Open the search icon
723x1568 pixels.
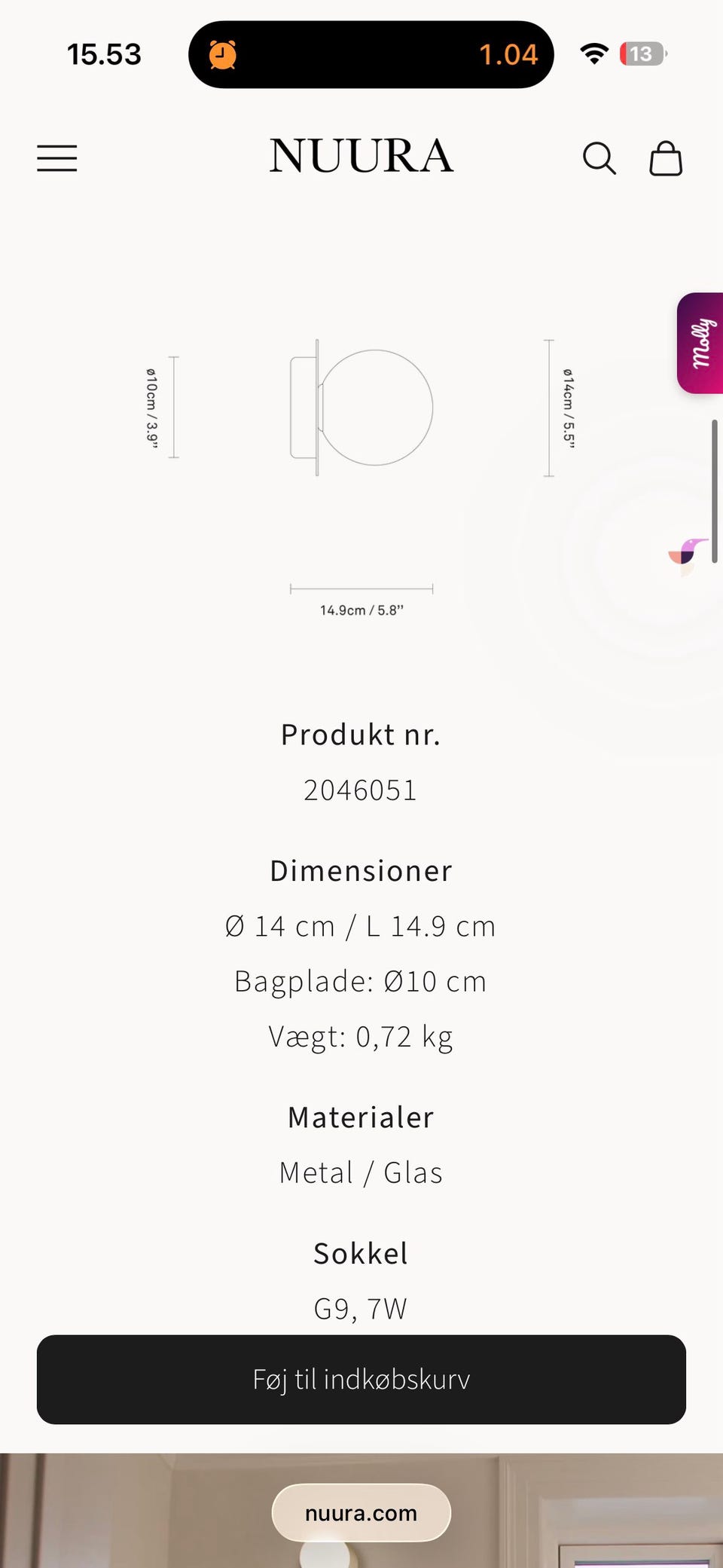click(599, 158)
